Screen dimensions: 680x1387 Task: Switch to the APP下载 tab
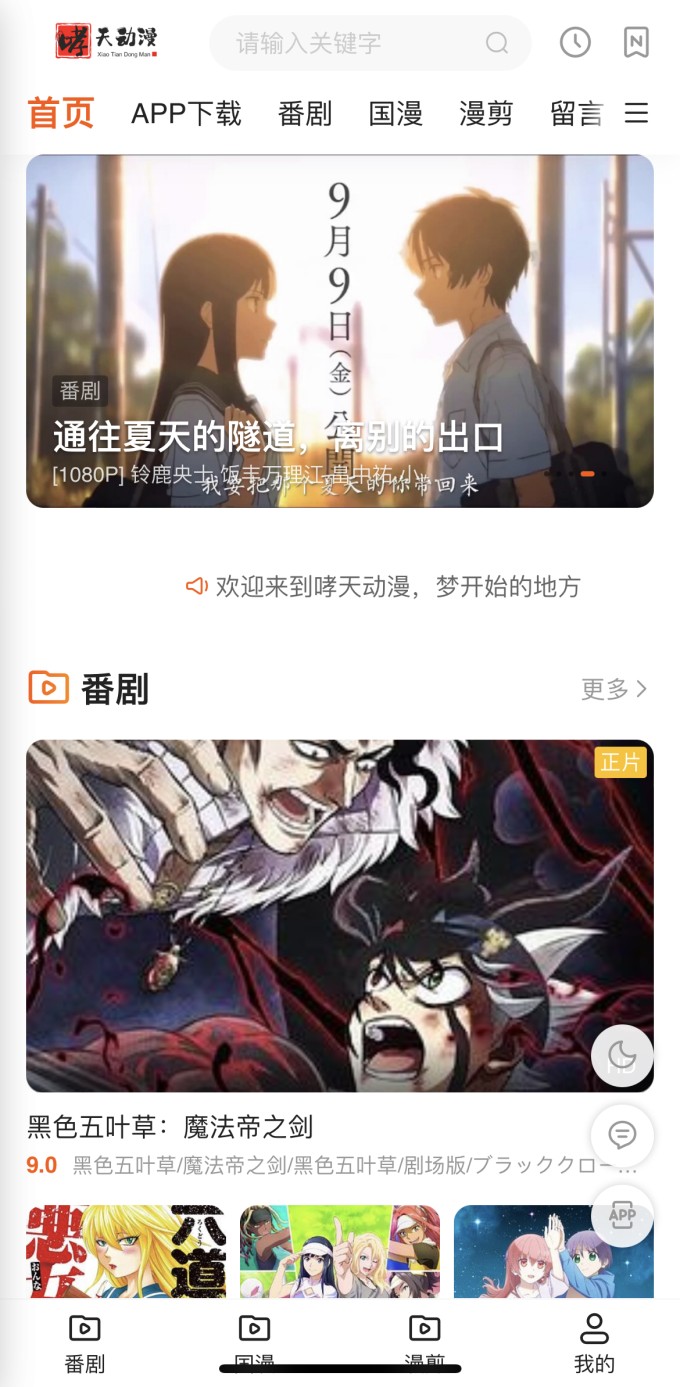coord(186,114)
